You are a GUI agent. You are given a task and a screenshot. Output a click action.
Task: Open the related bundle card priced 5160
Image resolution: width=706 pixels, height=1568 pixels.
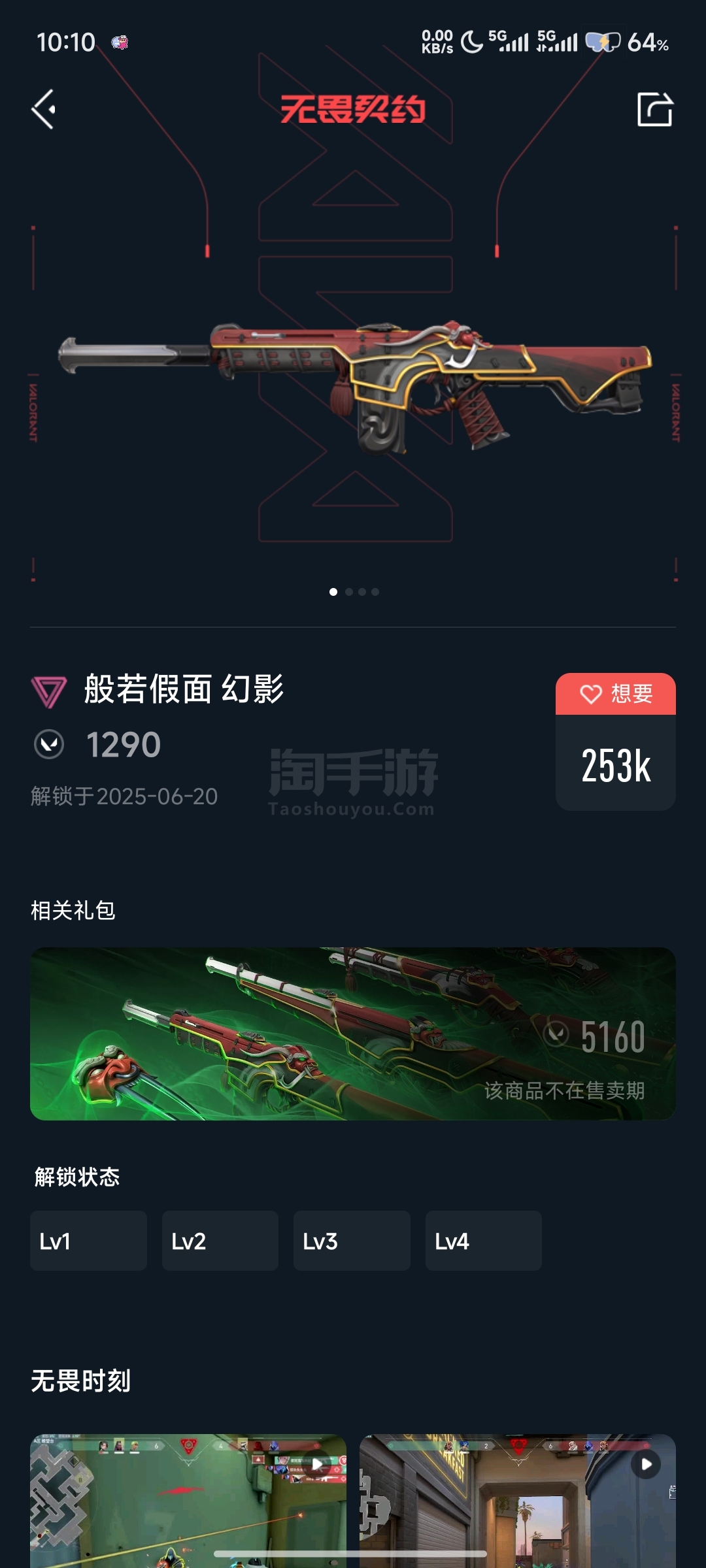353,1034
